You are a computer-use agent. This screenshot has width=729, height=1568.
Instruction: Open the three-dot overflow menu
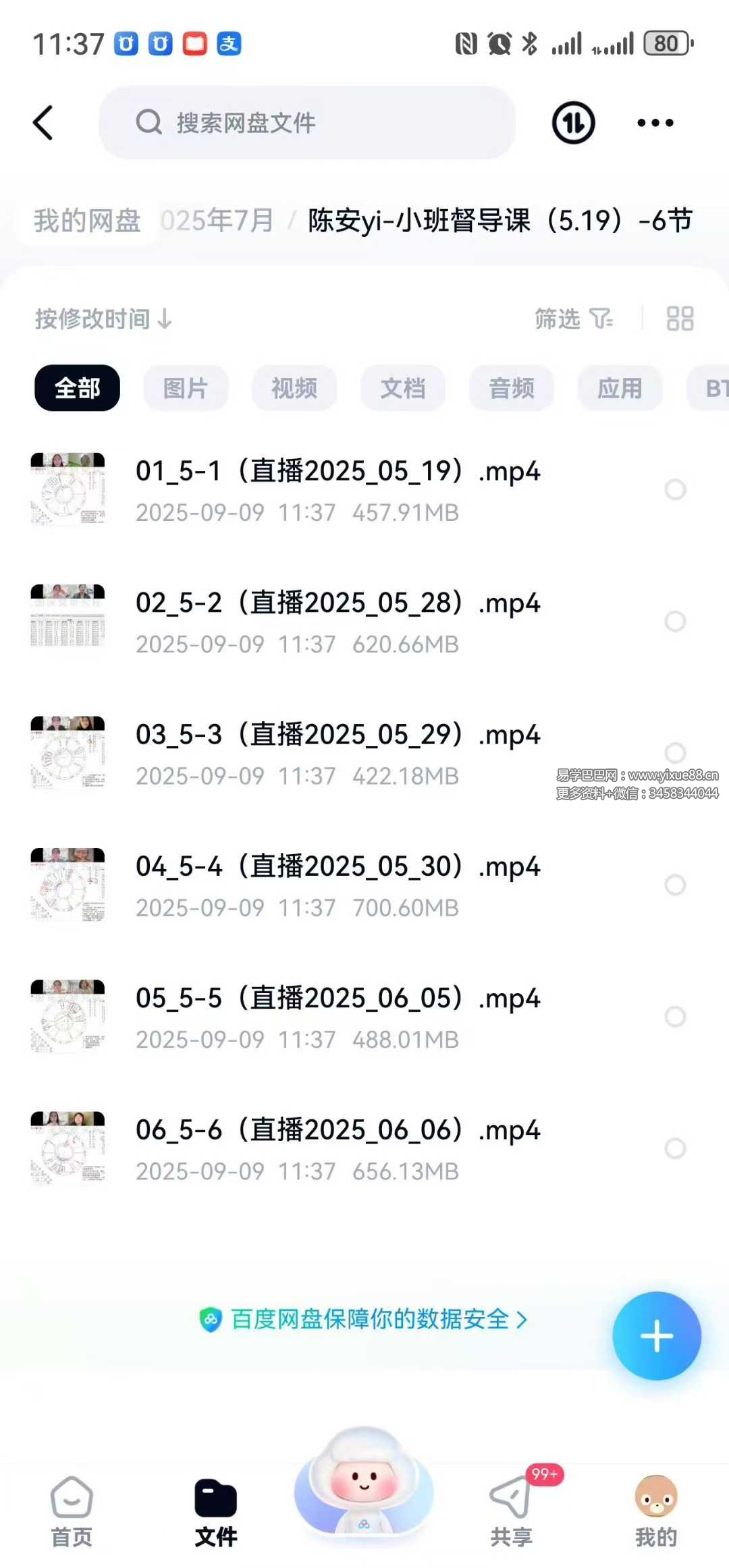click(x=655, y=123)
